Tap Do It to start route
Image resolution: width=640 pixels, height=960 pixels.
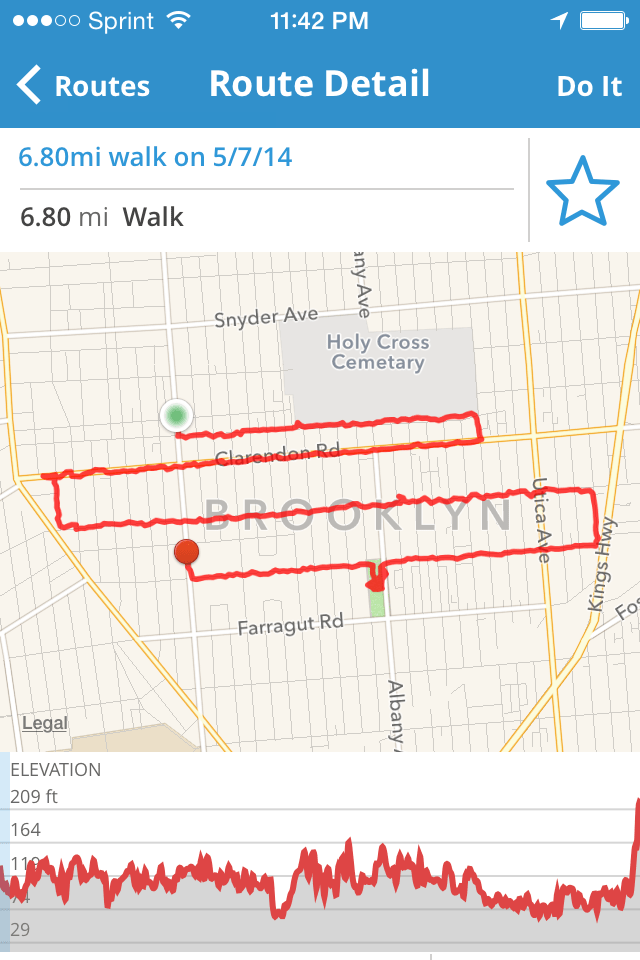click(589, 86)
